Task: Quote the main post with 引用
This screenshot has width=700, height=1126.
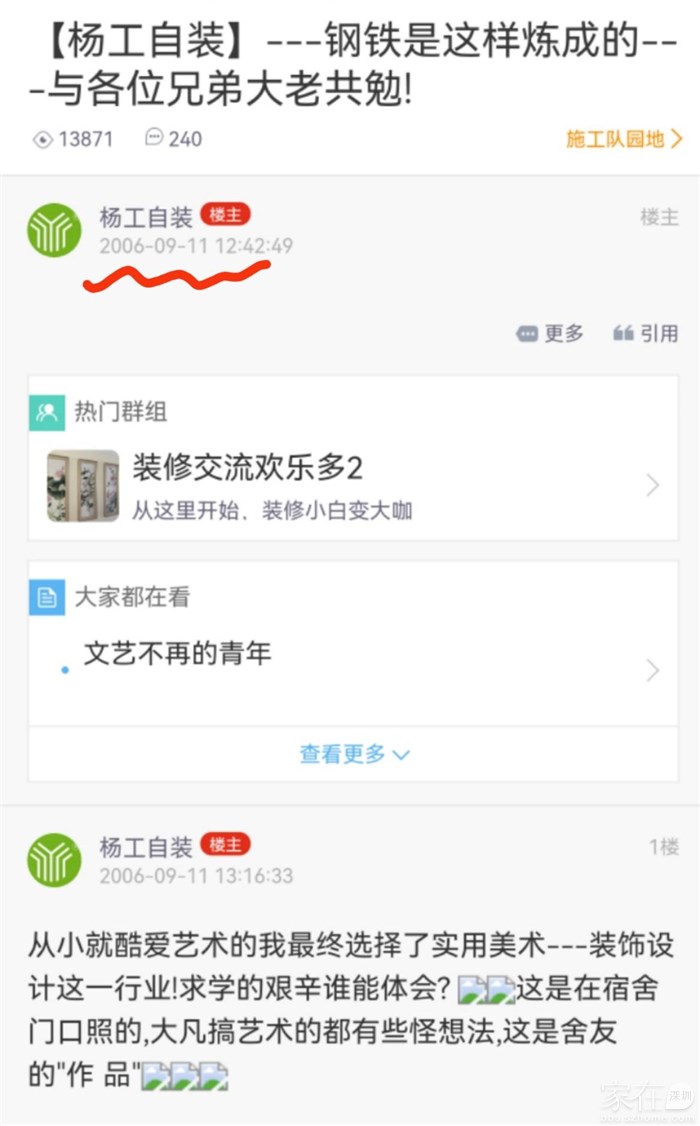Action: (x=646, y=334)
